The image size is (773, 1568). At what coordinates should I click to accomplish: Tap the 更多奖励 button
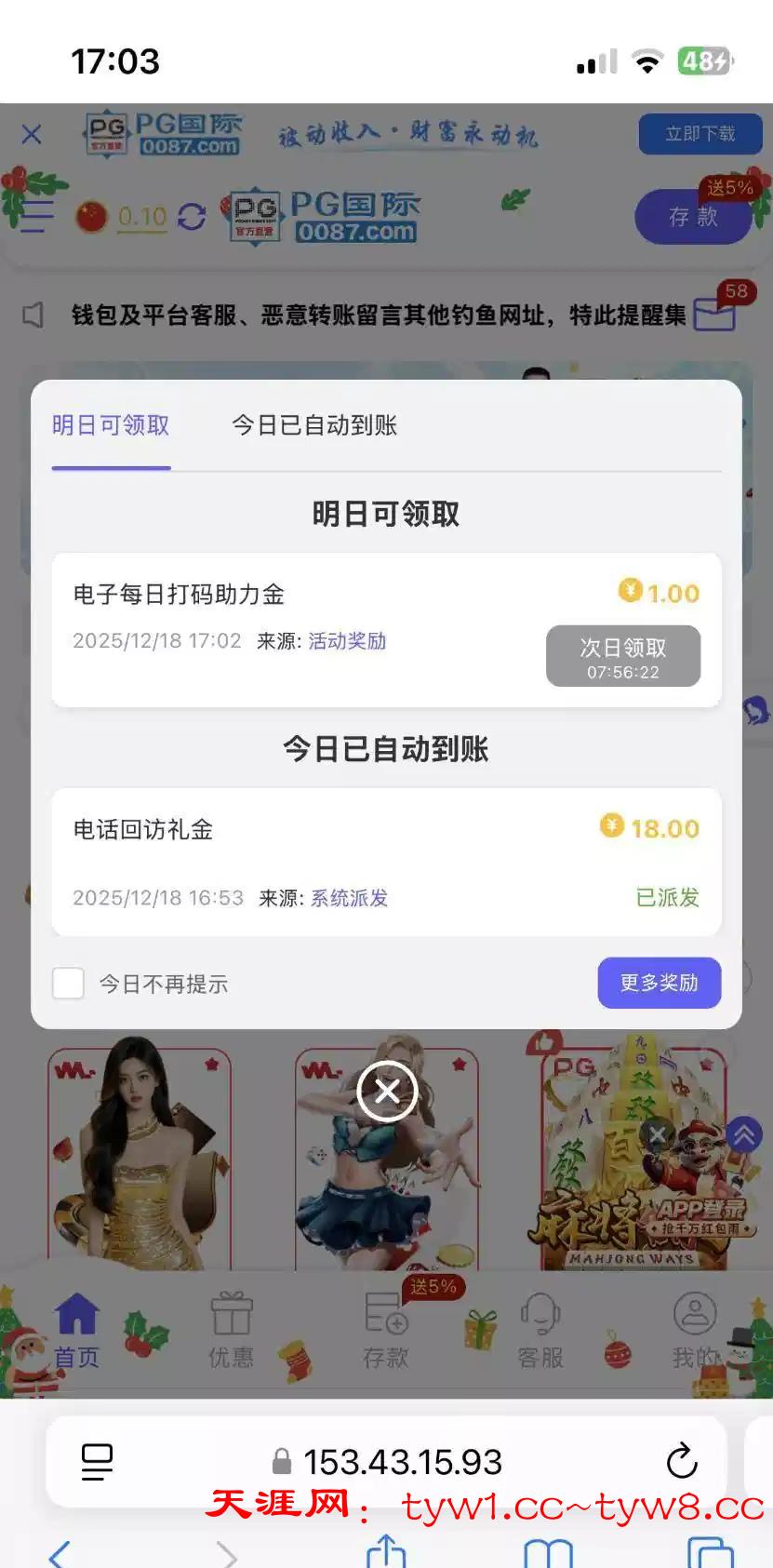(659, 983)
